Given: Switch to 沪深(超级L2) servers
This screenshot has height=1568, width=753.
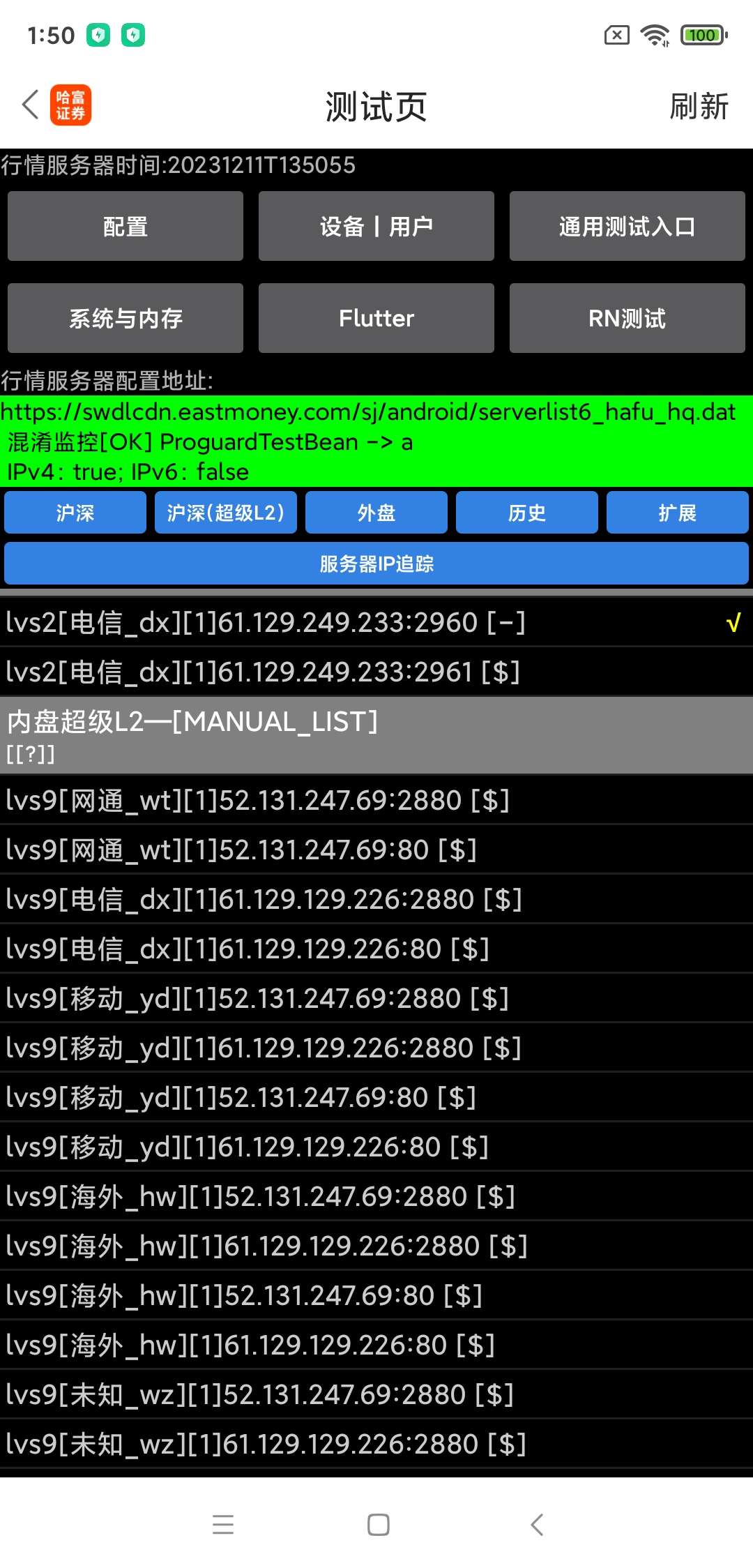Looking at the screenshot, I should 226,513.
